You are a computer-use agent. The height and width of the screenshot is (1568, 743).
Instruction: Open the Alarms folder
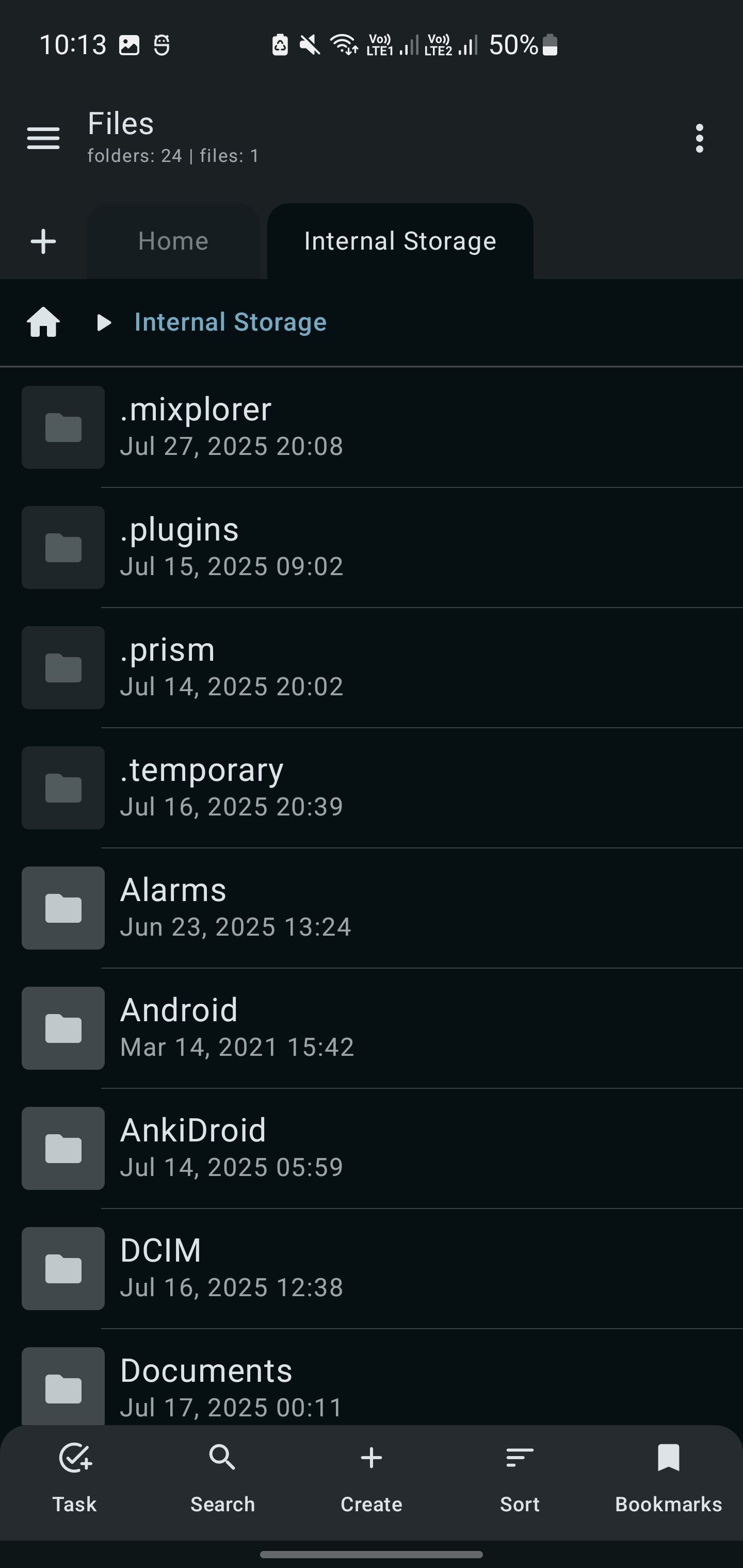372,908
